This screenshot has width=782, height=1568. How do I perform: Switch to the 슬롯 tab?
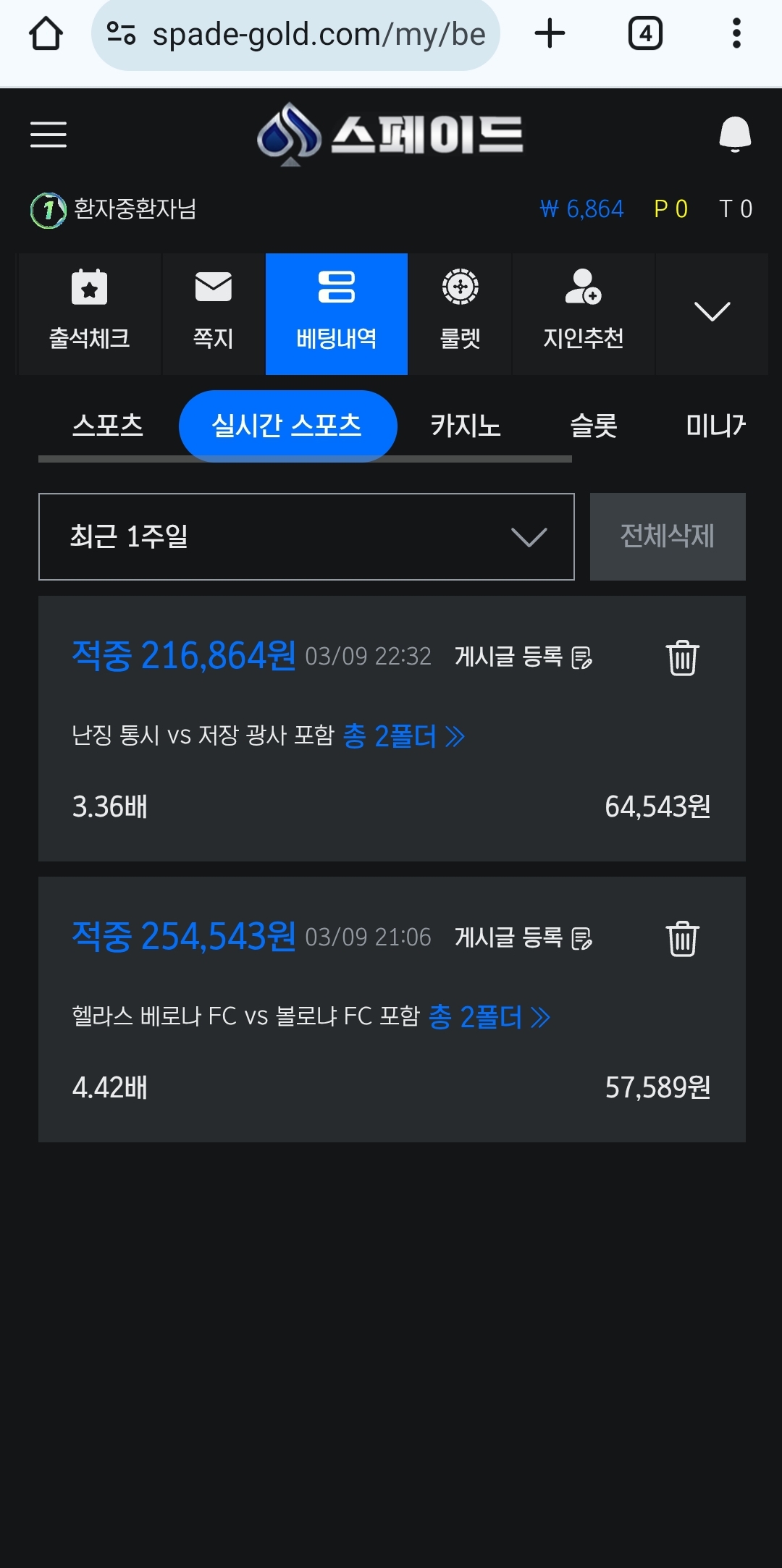(594, 425)
